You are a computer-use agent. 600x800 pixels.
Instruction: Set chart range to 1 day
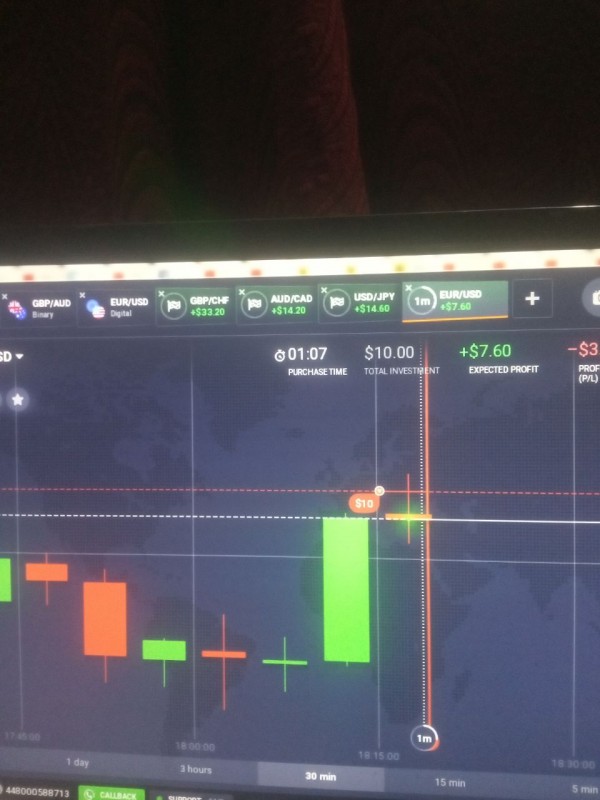[x=77, y=763]
